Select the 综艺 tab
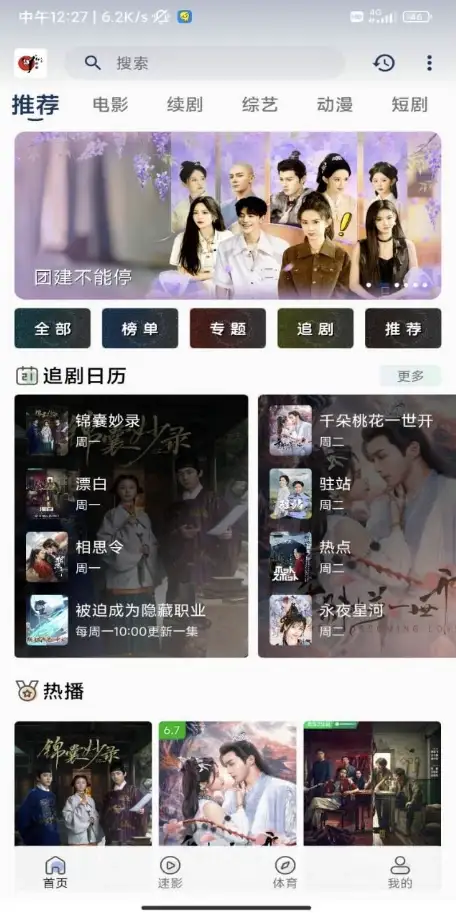 click(259, 105)
